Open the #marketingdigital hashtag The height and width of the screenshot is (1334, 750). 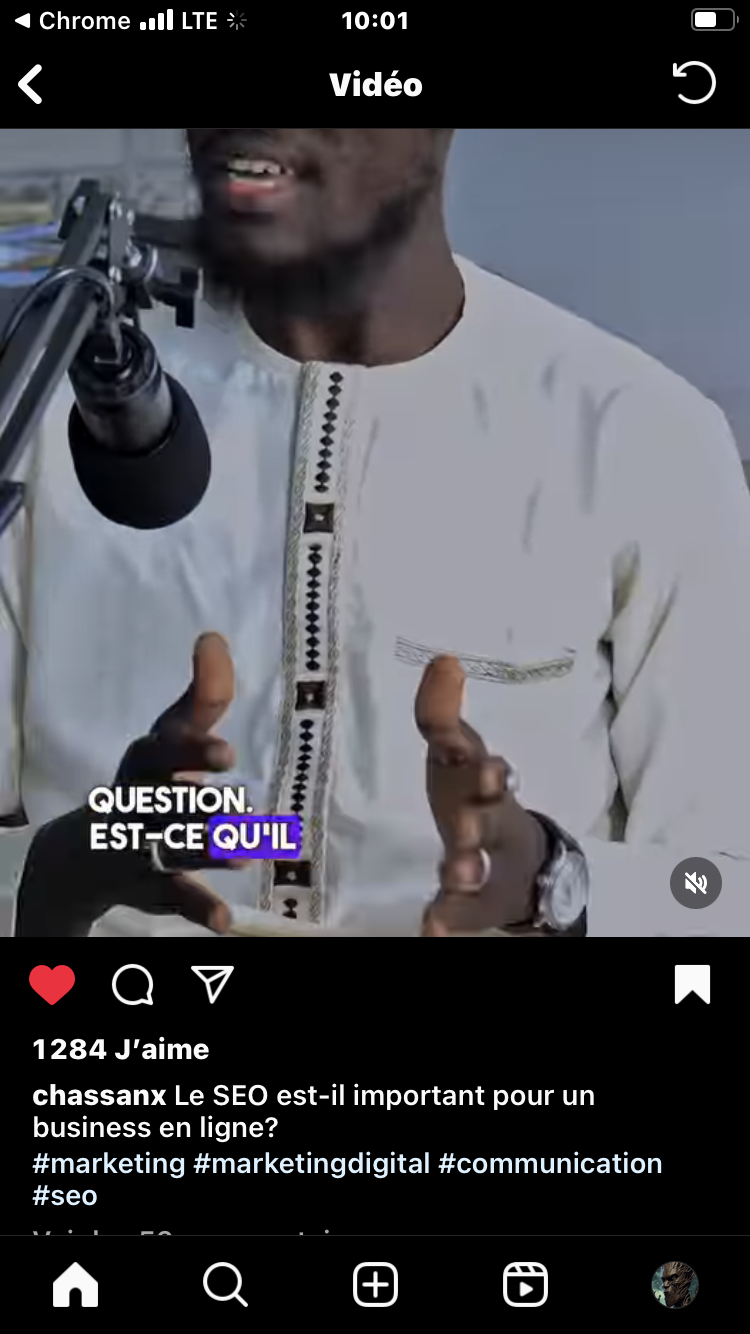(x=312, y=1163)
